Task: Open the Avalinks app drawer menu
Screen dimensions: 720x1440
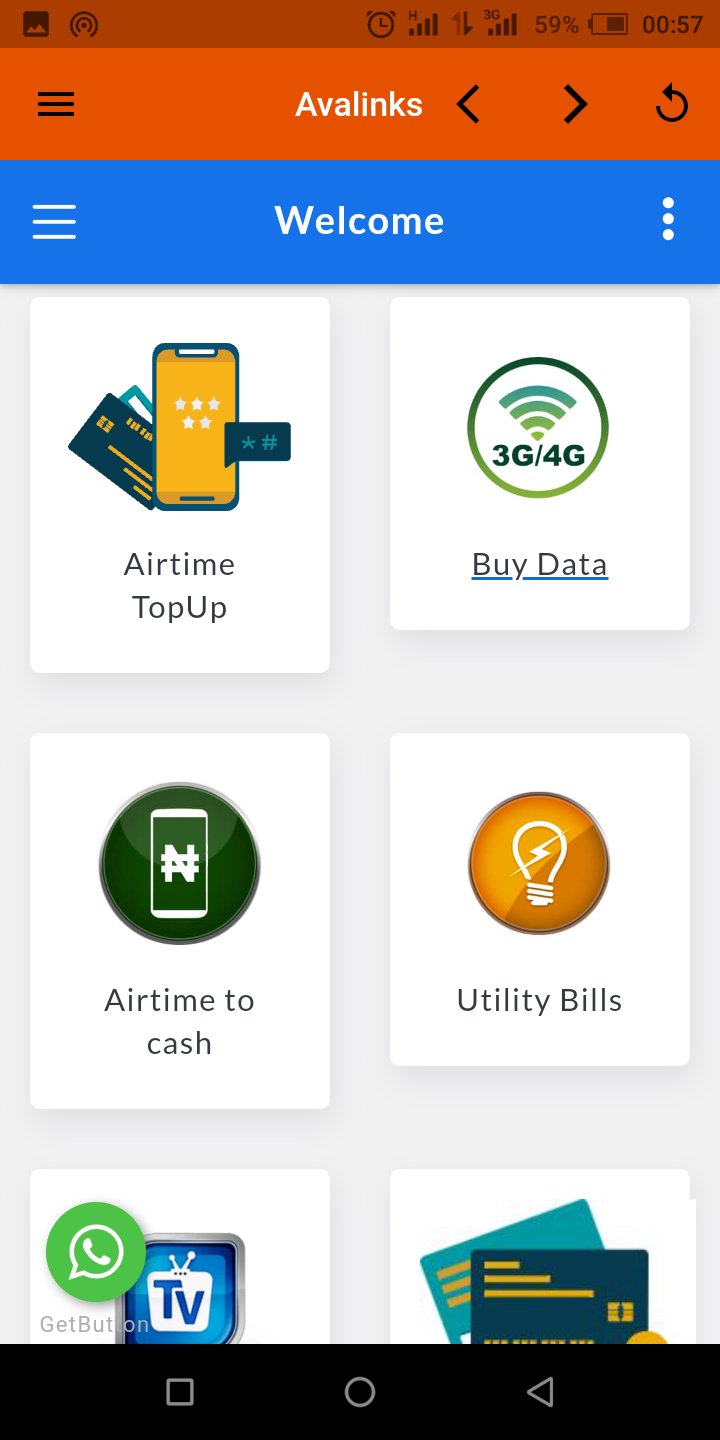Action: [56, 104]
